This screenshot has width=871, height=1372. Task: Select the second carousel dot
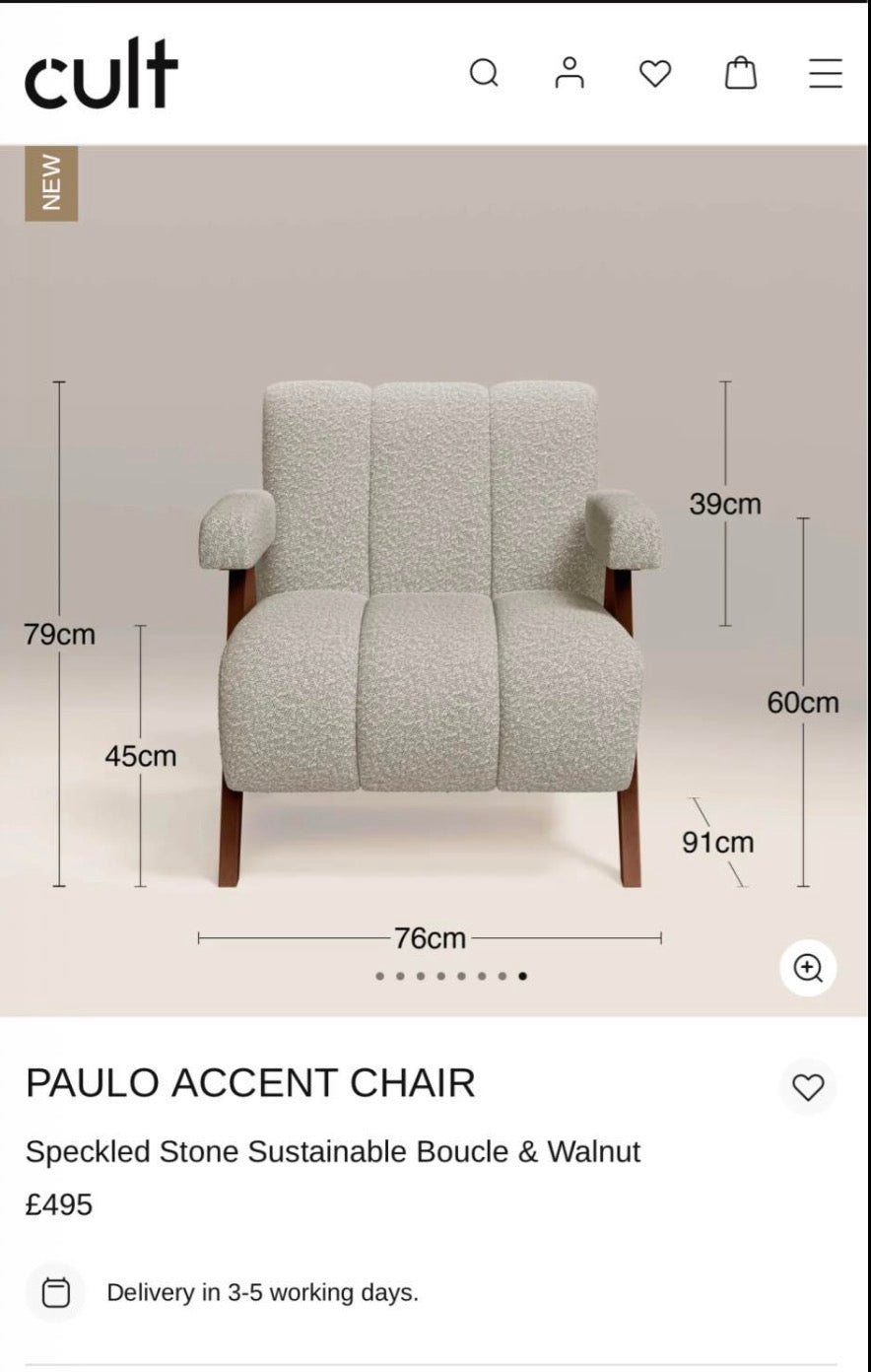[x=399, y=976]
